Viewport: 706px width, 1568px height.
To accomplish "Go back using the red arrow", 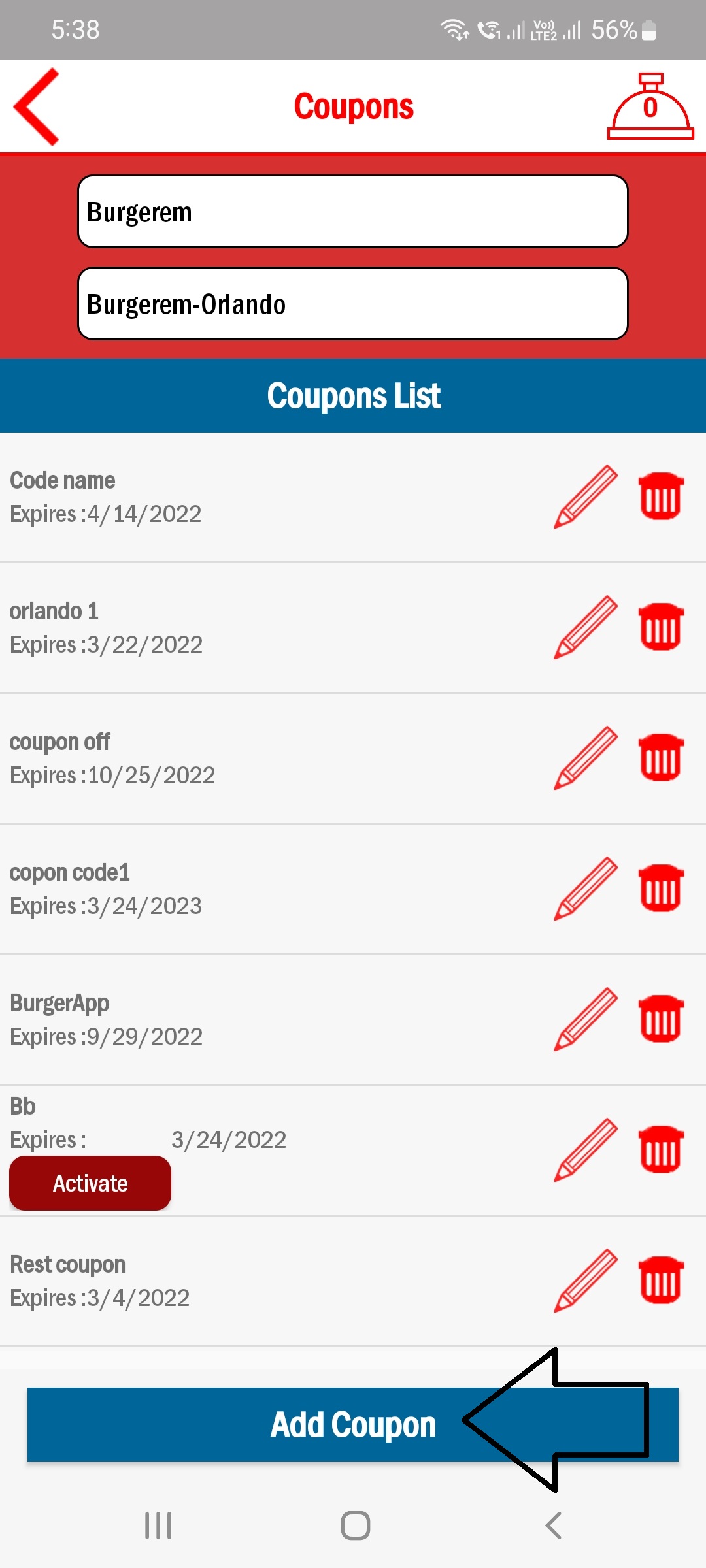I will [x=37, y=106].
